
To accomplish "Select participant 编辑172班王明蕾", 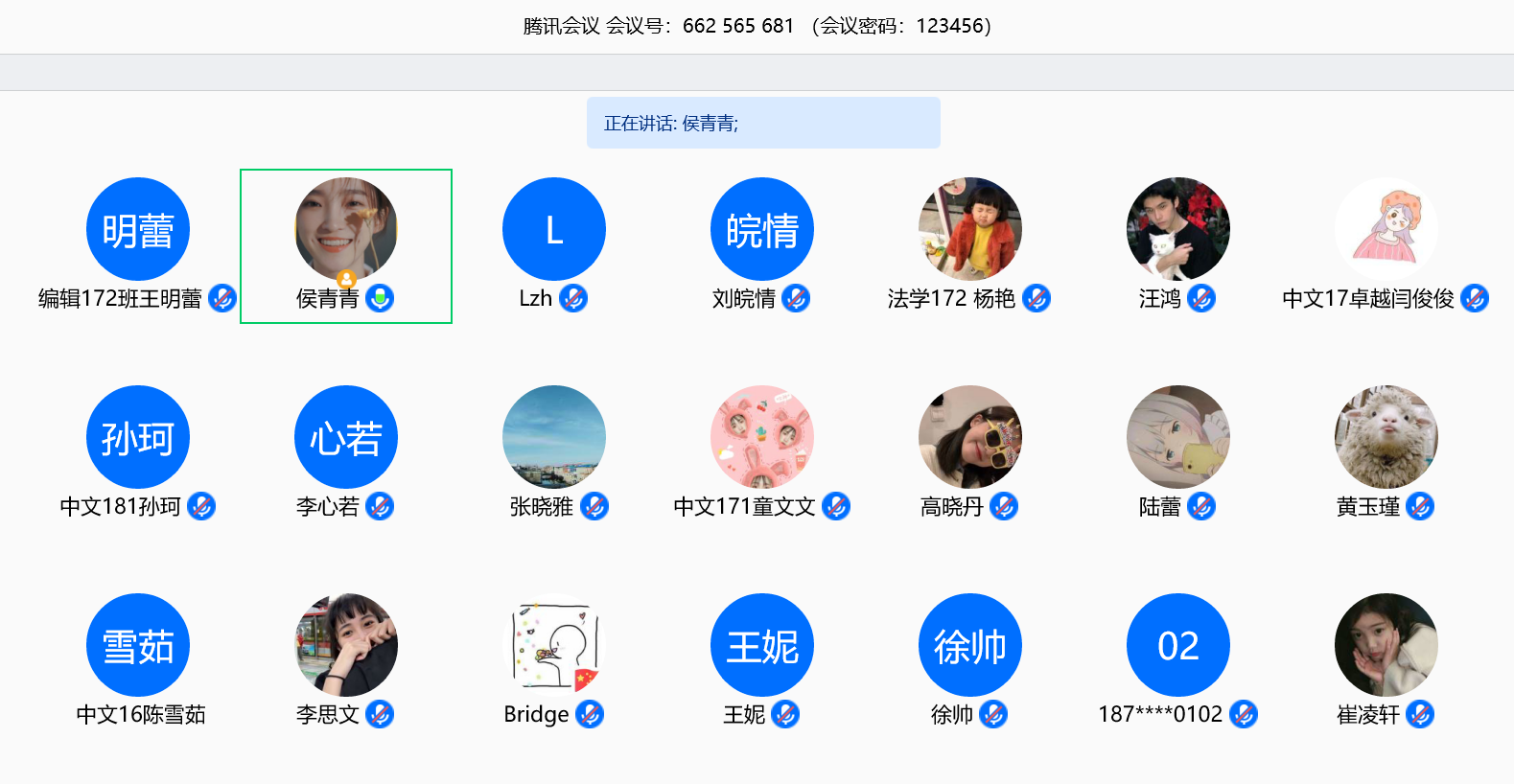I will (138, 230).
